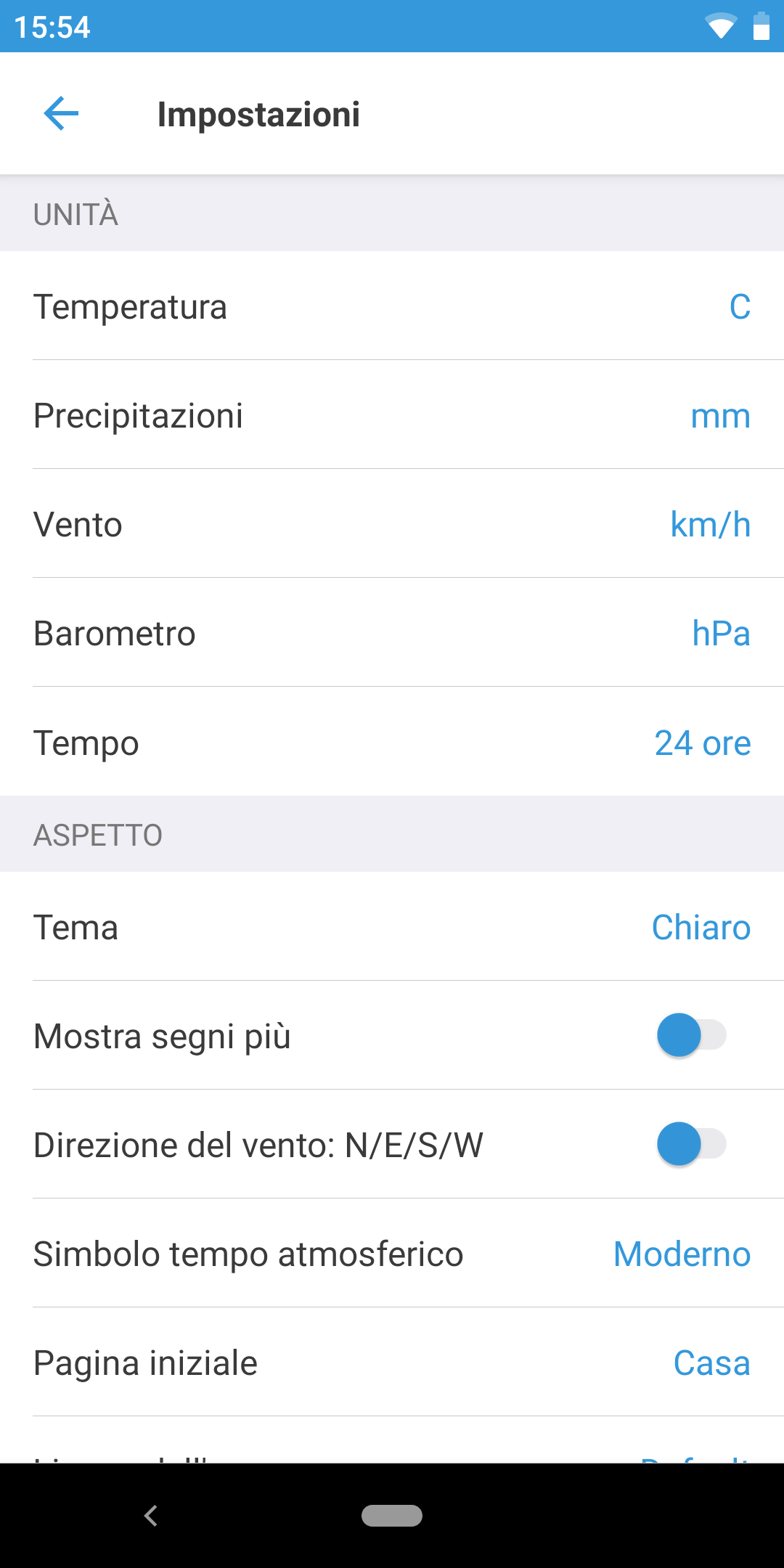Screen dimensions: 784x1568
Task: Change the Tema from Chiaro
Action: [392, 926]
